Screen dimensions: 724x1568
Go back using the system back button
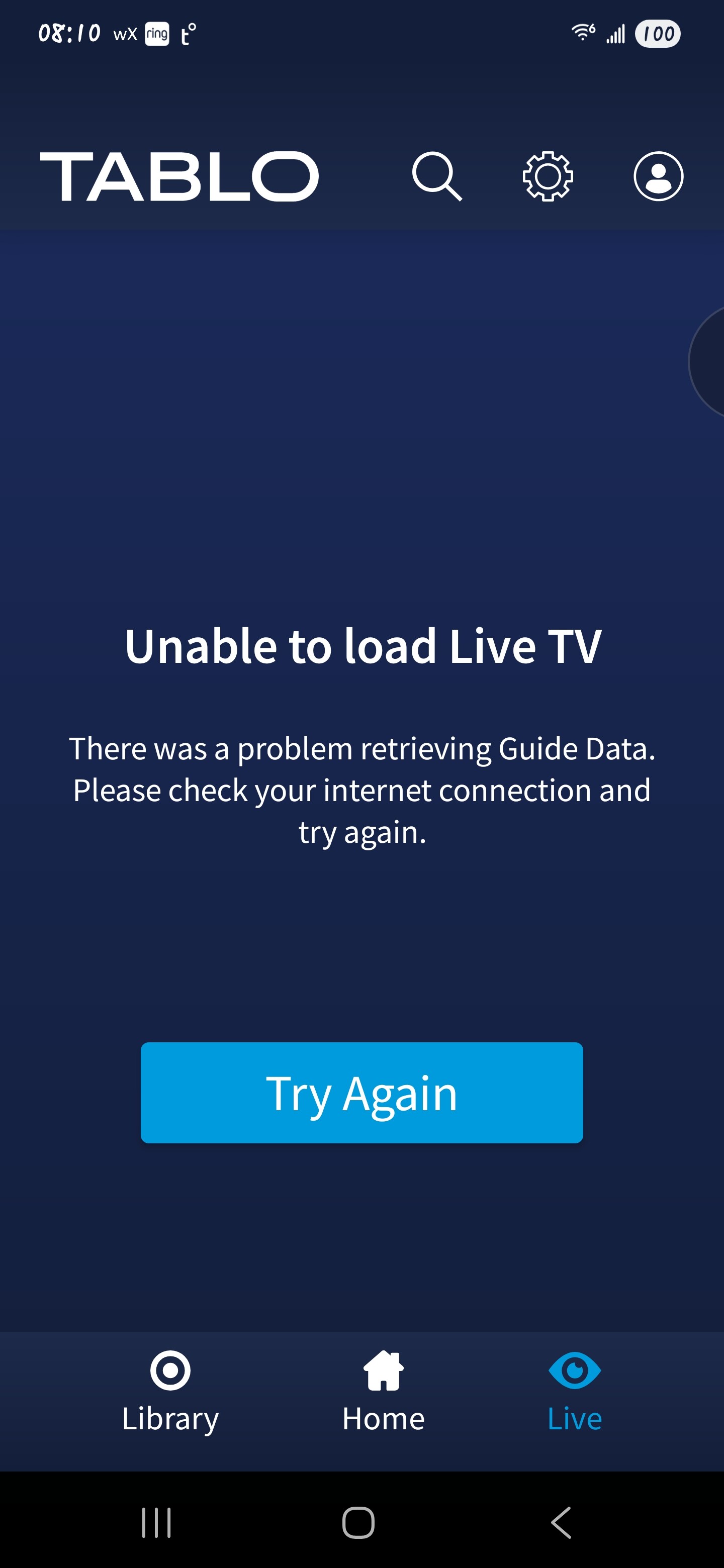561,1522
